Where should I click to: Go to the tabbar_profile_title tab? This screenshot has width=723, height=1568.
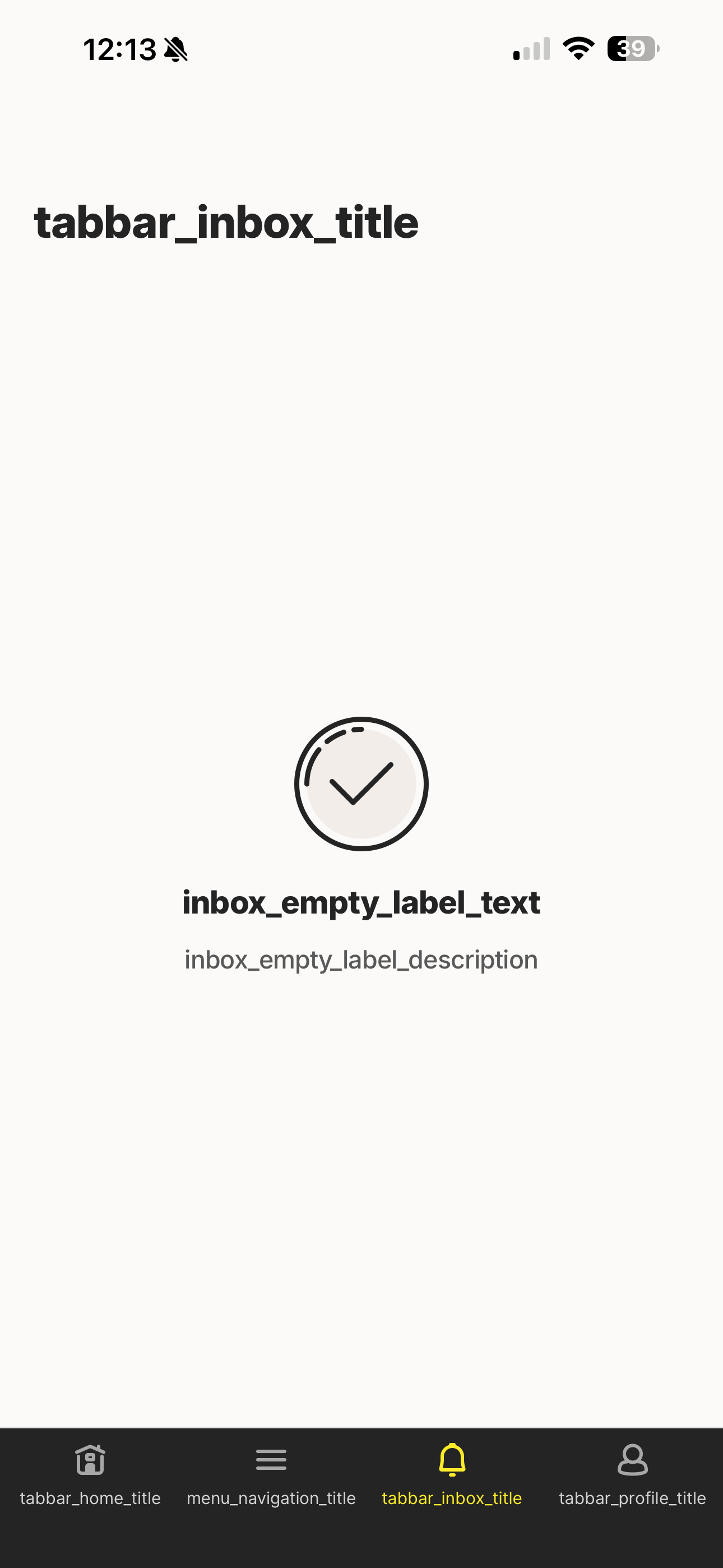632,1473
